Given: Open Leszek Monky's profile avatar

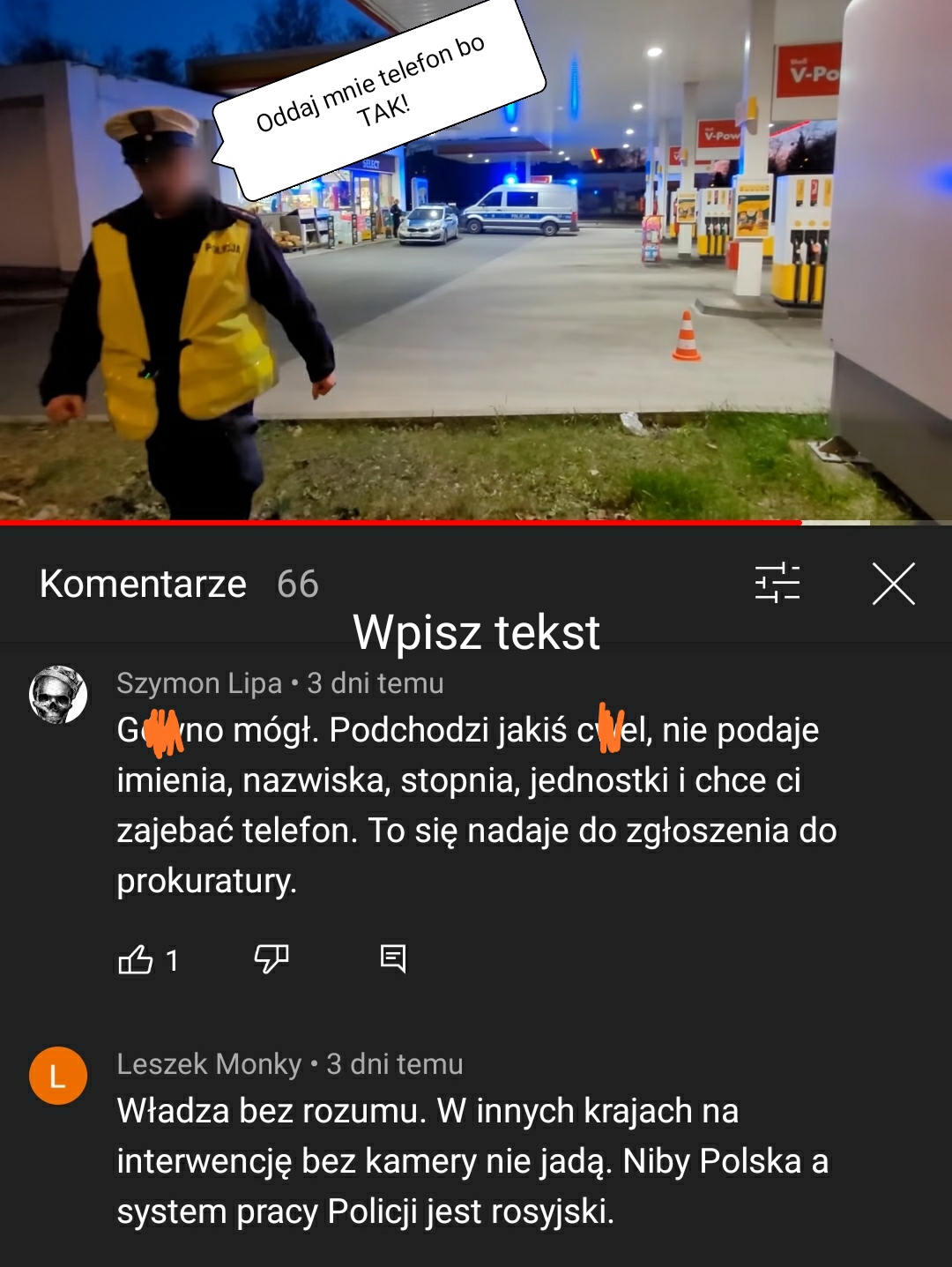Looking at the screenshot, I should coord(58,1076).
